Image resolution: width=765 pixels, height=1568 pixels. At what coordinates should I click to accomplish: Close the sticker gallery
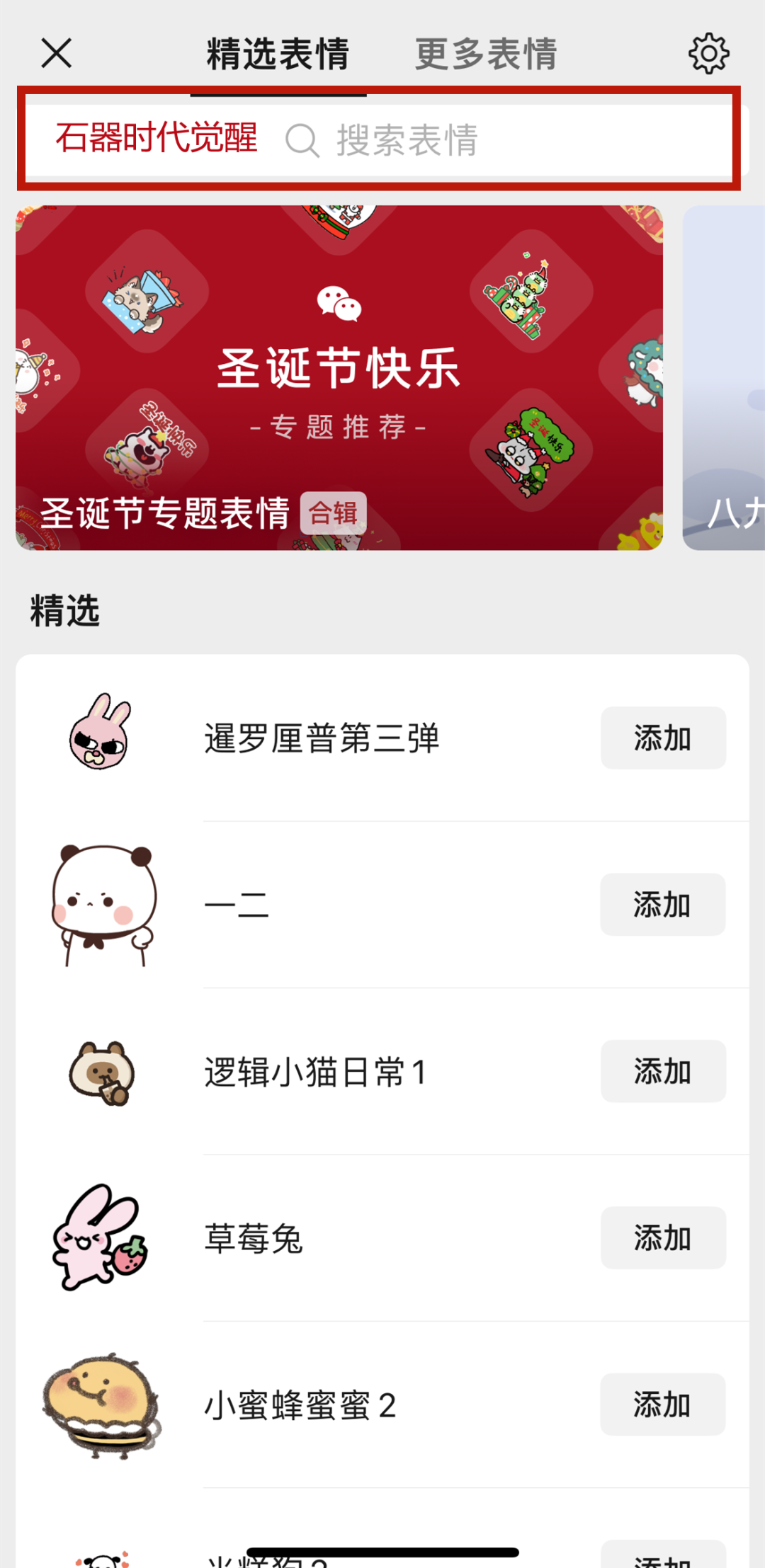57,54
